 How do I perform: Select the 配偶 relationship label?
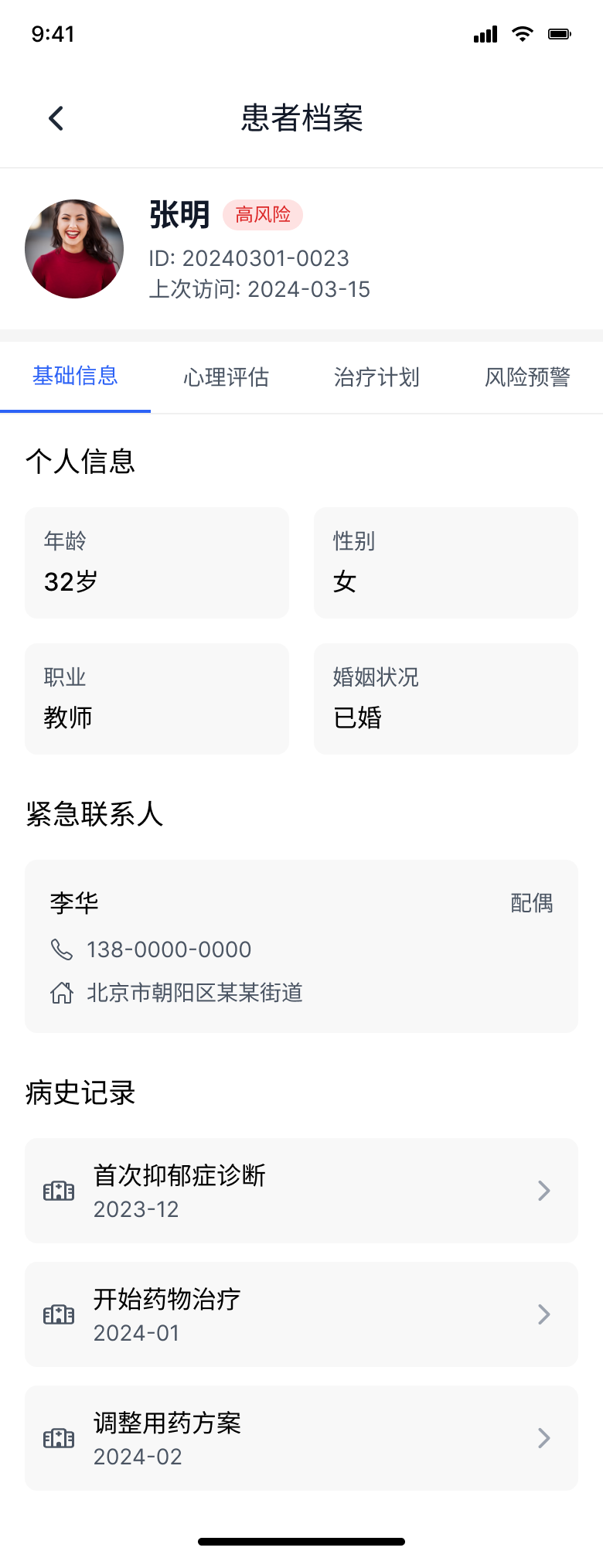531,903
